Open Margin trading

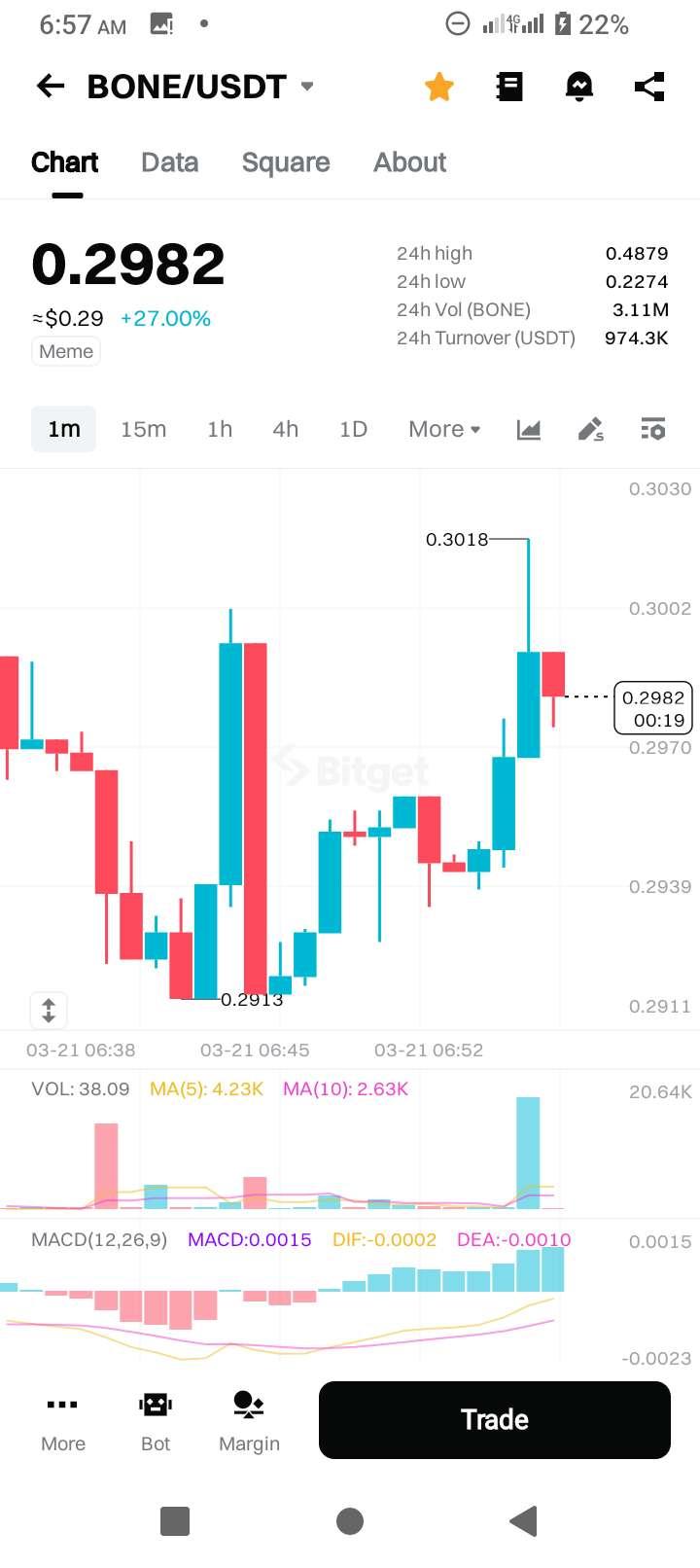249,1420
